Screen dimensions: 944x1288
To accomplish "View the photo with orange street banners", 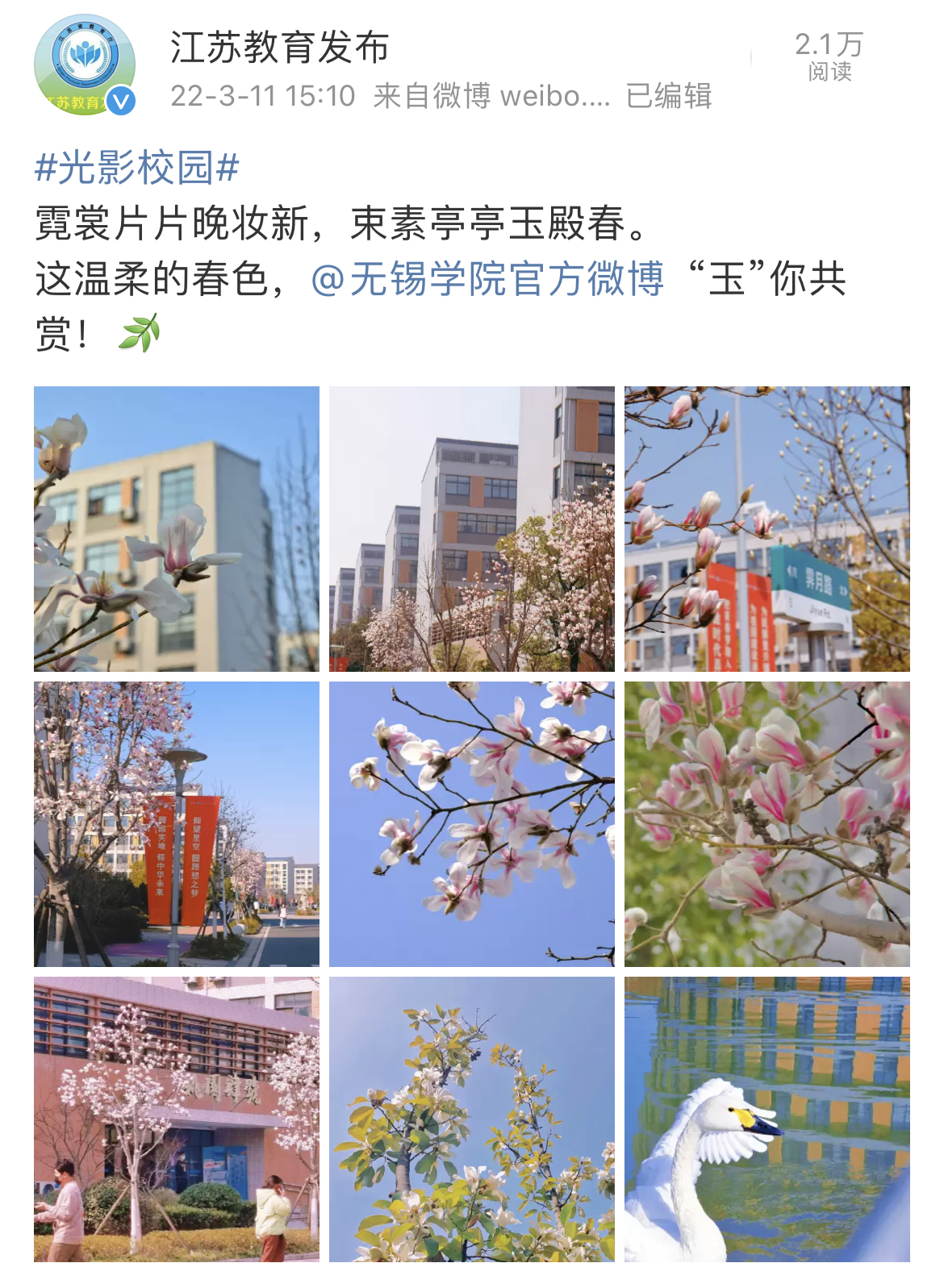I will point(177,823).
